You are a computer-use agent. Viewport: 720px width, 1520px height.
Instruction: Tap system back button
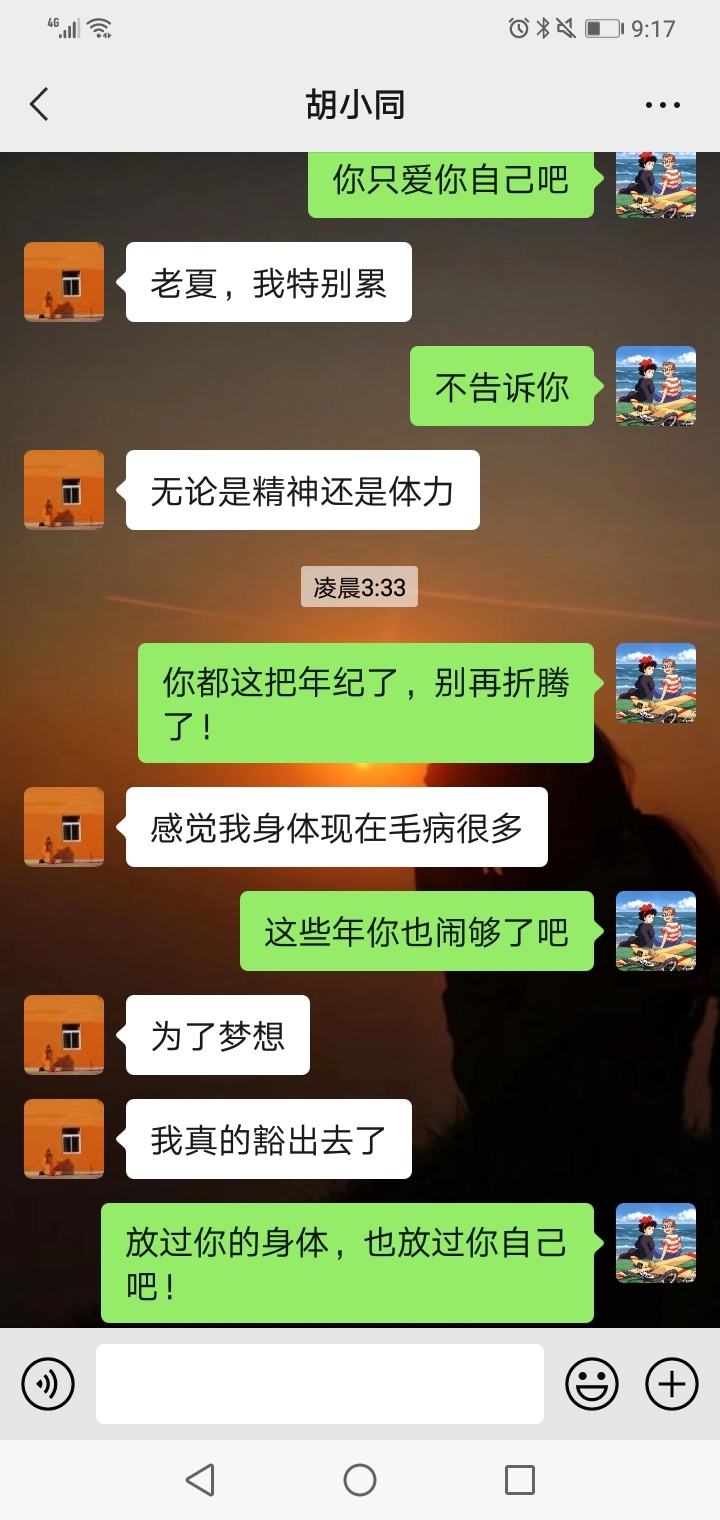(x=200, y=1479)
